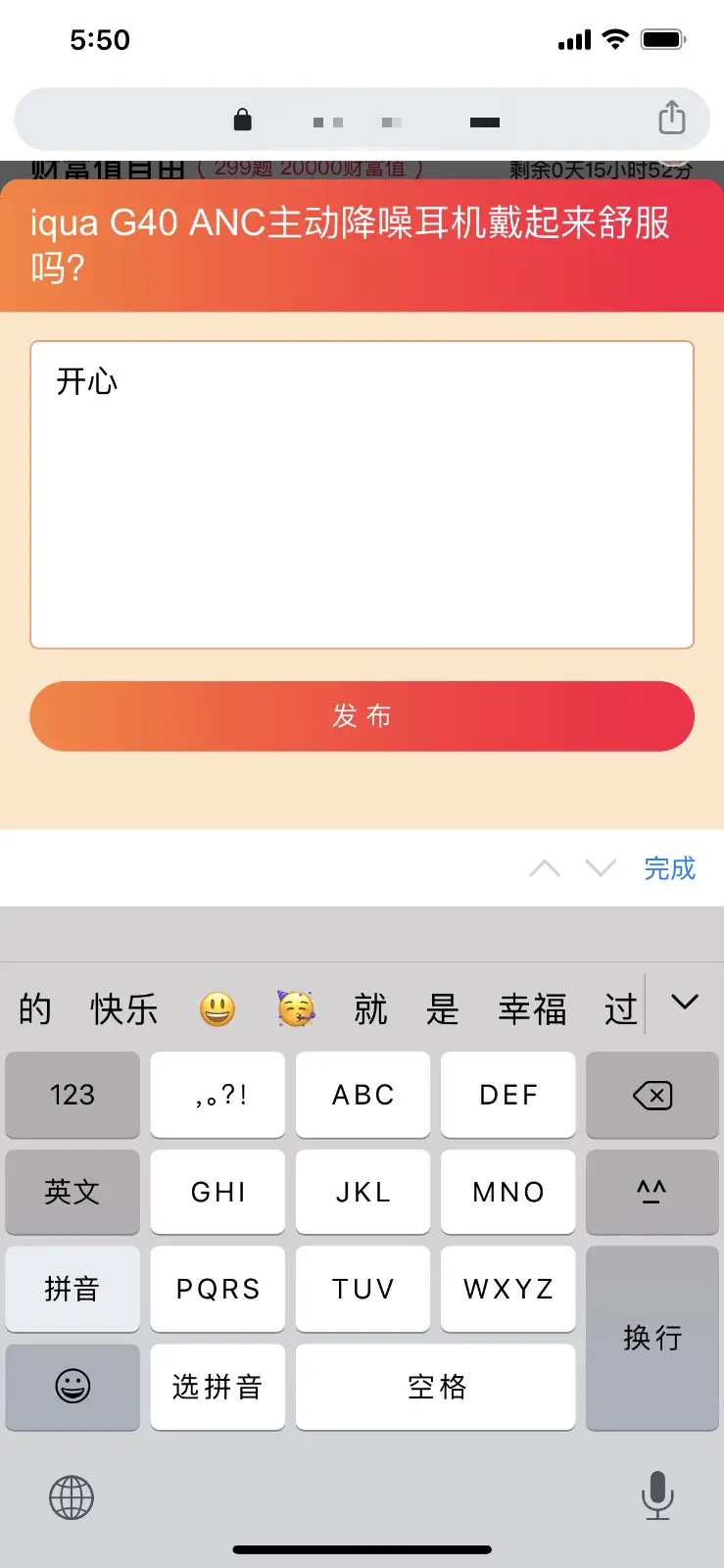
Task: Tap the Safari share icon
Action: (671, 119)
